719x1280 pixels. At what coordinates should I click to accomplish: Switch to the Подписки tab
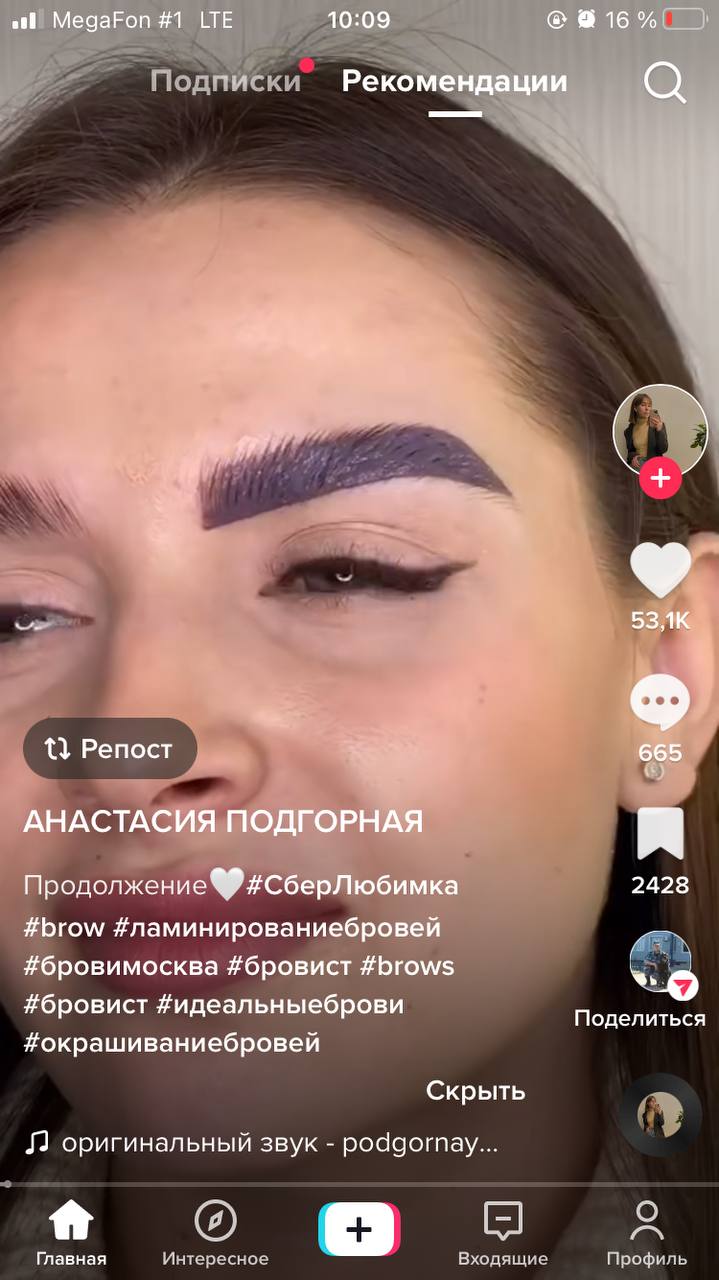tap(225, 81)
